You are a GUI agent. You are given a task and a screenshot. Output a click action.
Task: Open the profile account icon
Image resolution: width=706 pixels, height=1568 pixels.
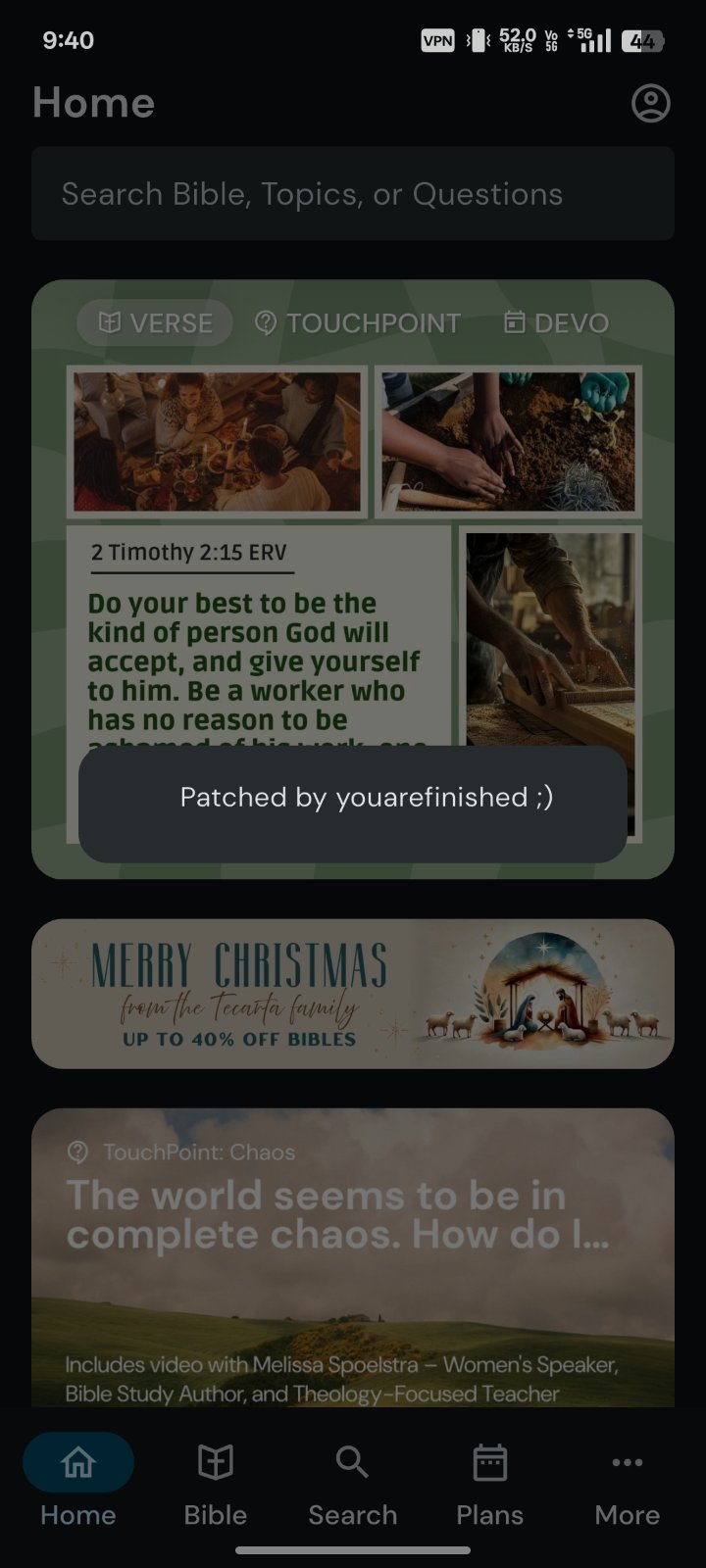650,103
